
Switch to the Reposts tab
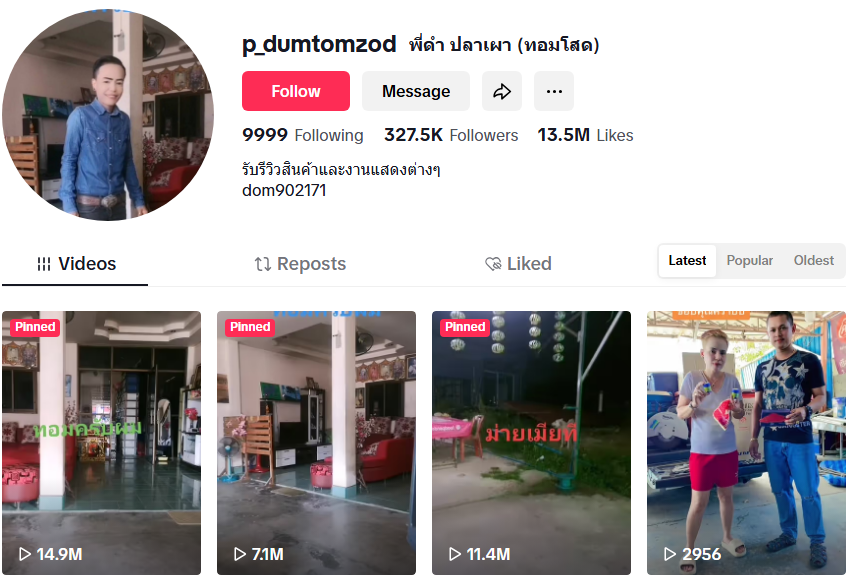click(x=300, y=264)
